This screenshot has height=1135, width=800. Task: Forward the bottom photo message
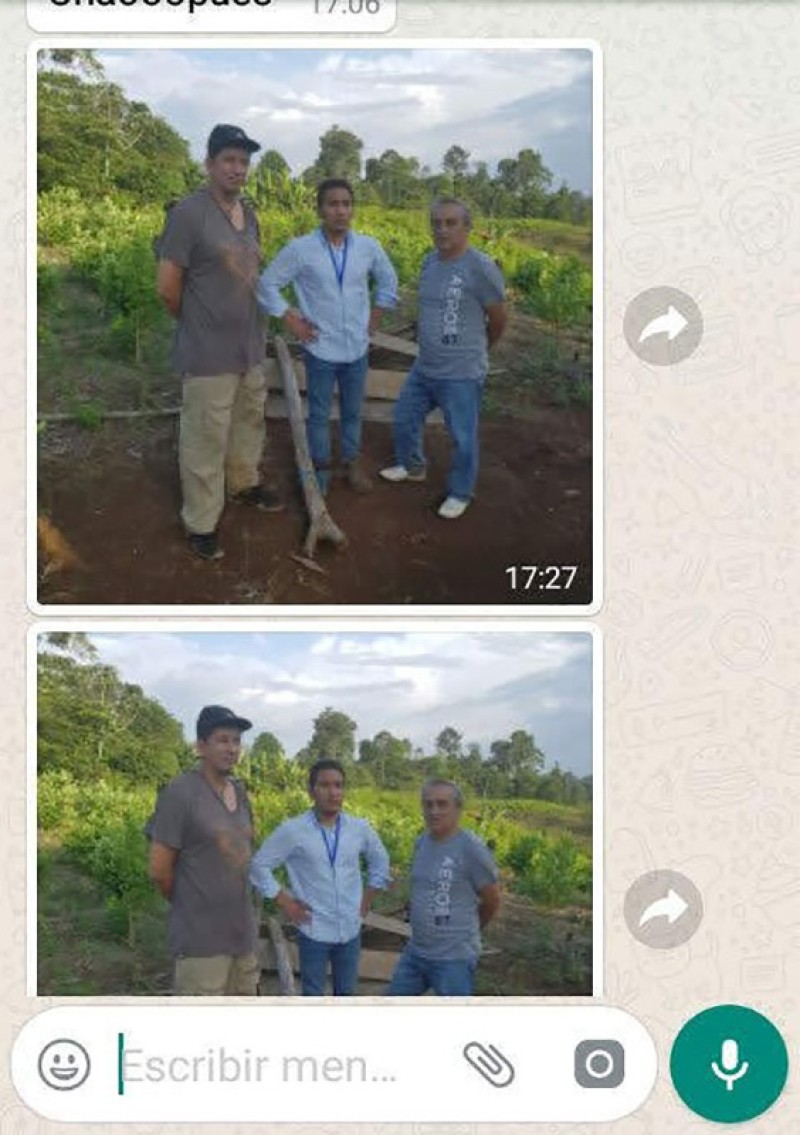[x=662, y=909]
